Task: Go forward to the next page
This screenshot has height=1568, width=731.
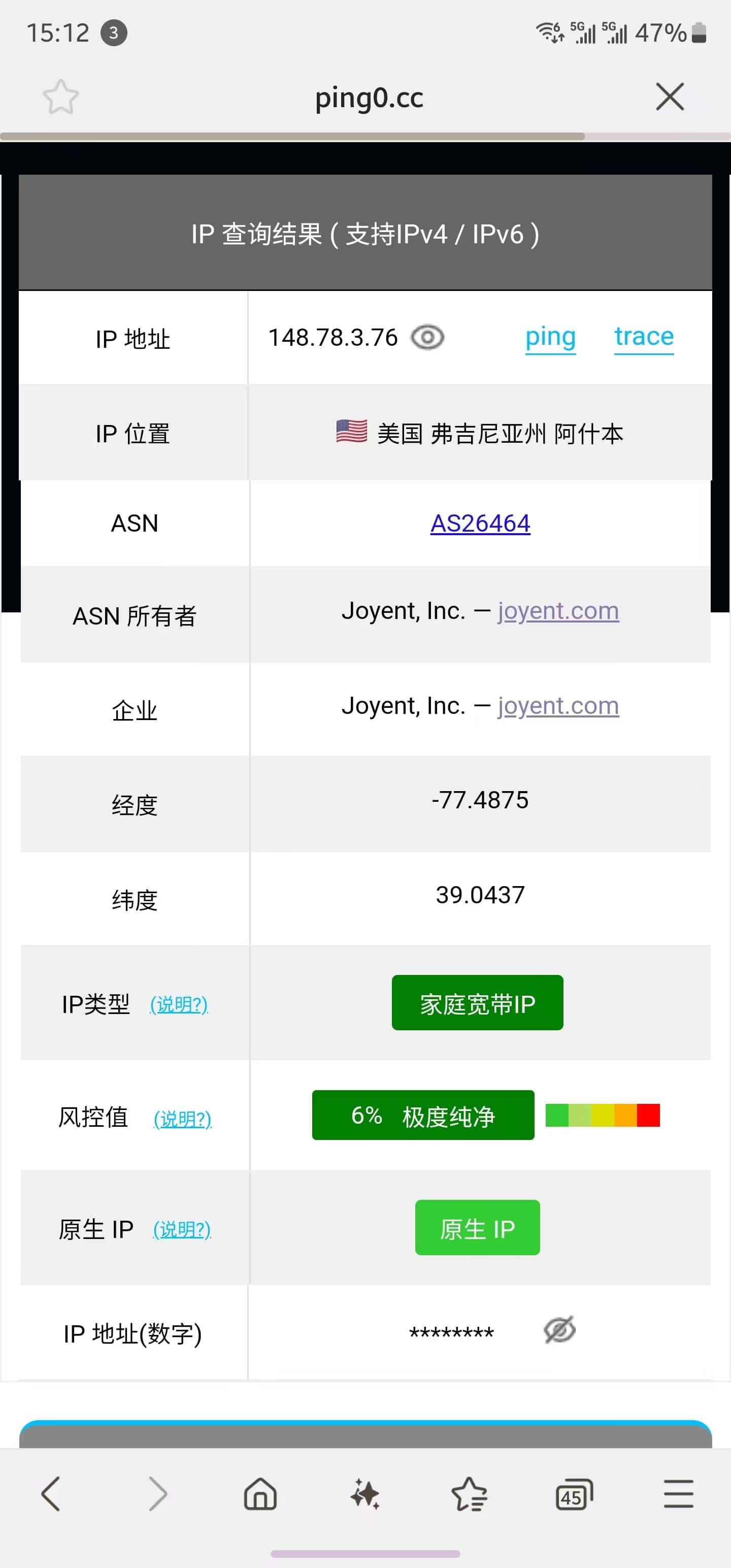Action: pos(158,1494)
